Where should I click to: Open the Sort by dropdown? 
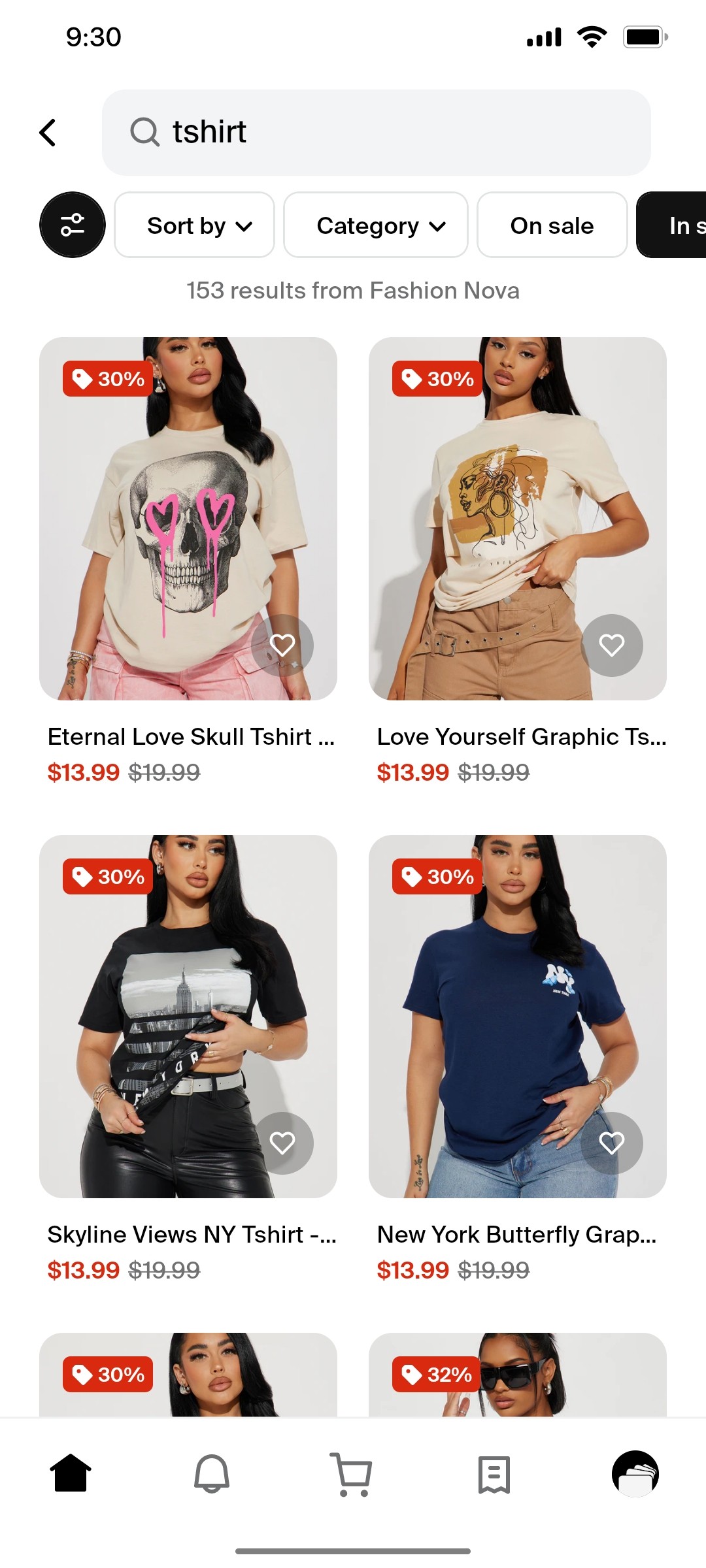194,225
